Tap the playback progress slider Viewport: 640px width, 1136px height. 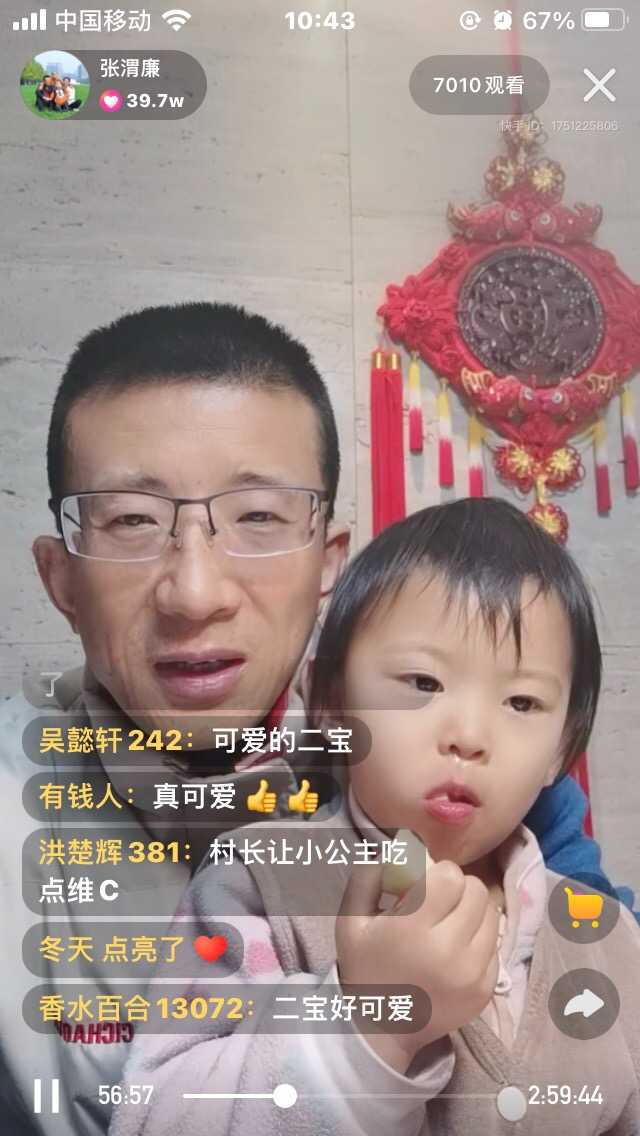click(285, 1096)
